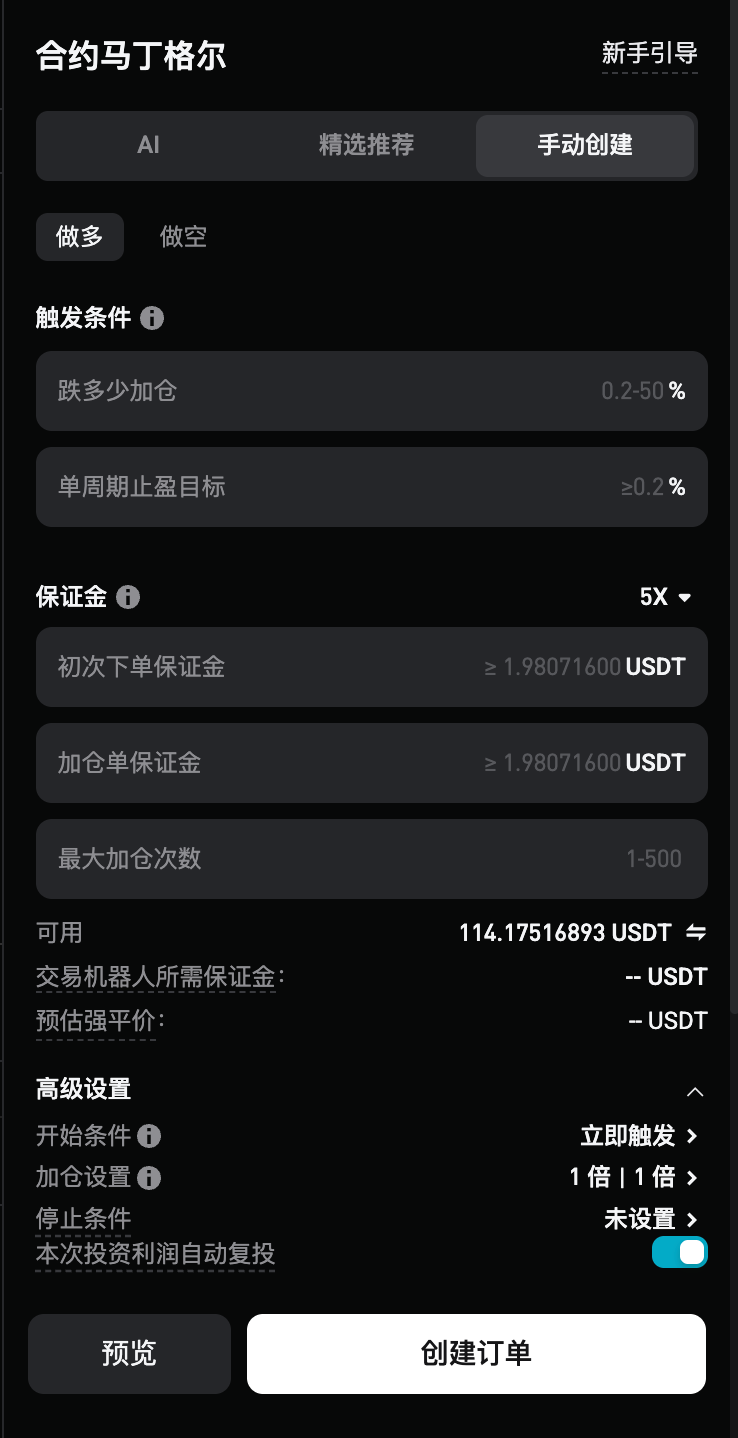Select the 手动创建 tab

tap(586, 146)
